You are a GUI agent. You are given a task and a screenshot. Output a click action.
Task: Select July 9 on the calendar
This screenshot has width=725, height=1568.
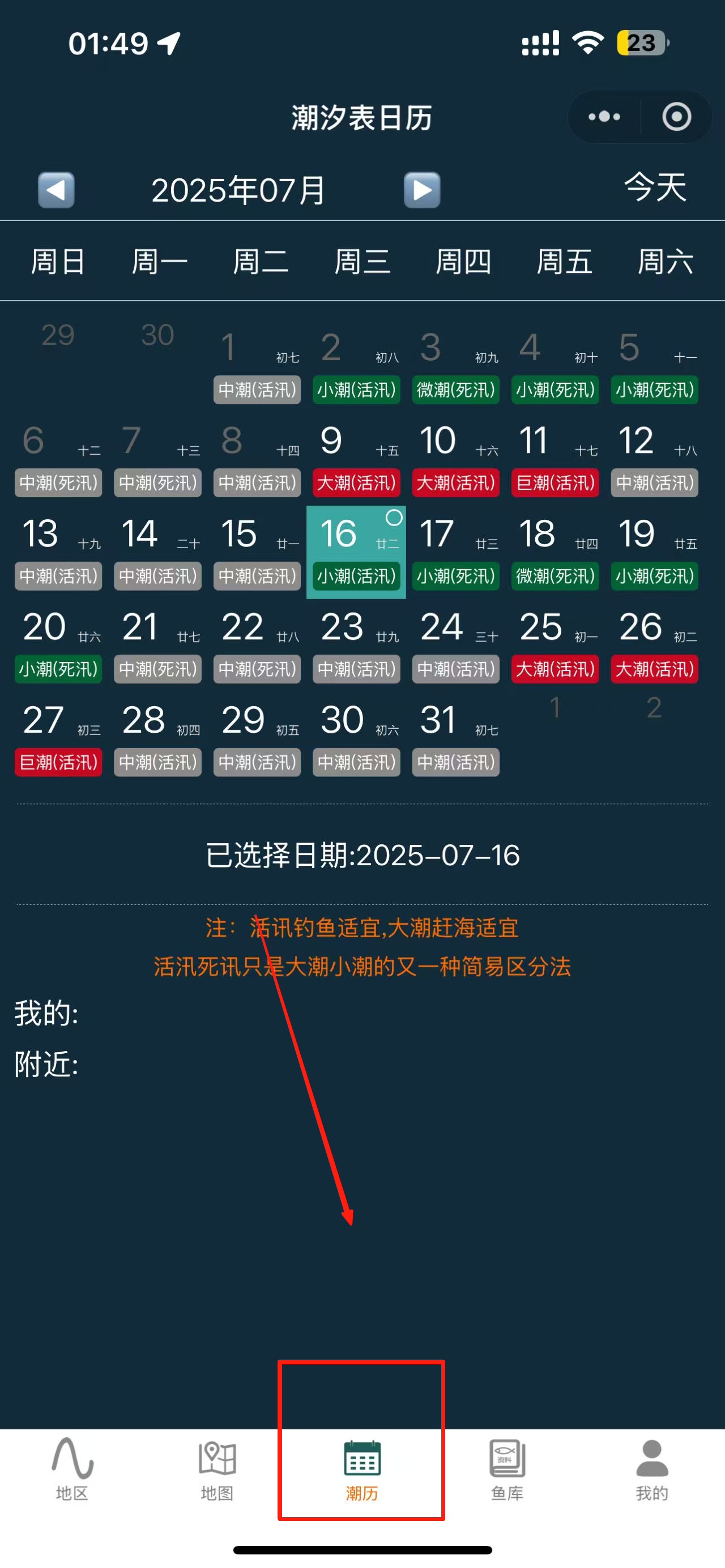[356, 460]
